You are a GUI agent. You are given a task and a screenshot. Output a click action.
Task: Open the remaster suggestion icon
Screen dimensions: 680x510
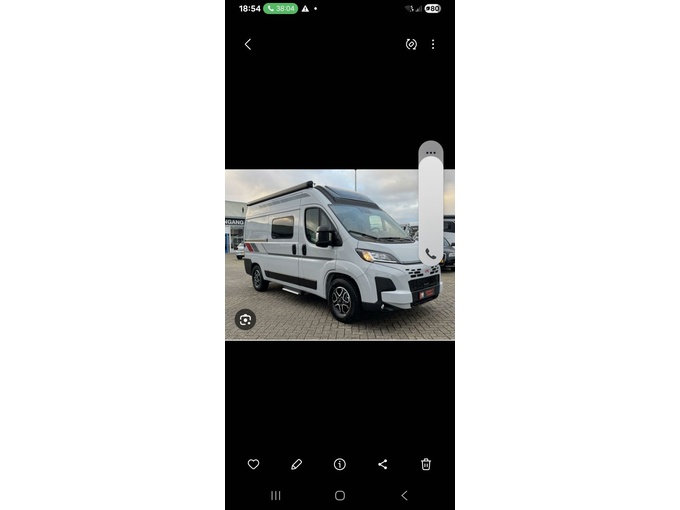tap(411, 44)
